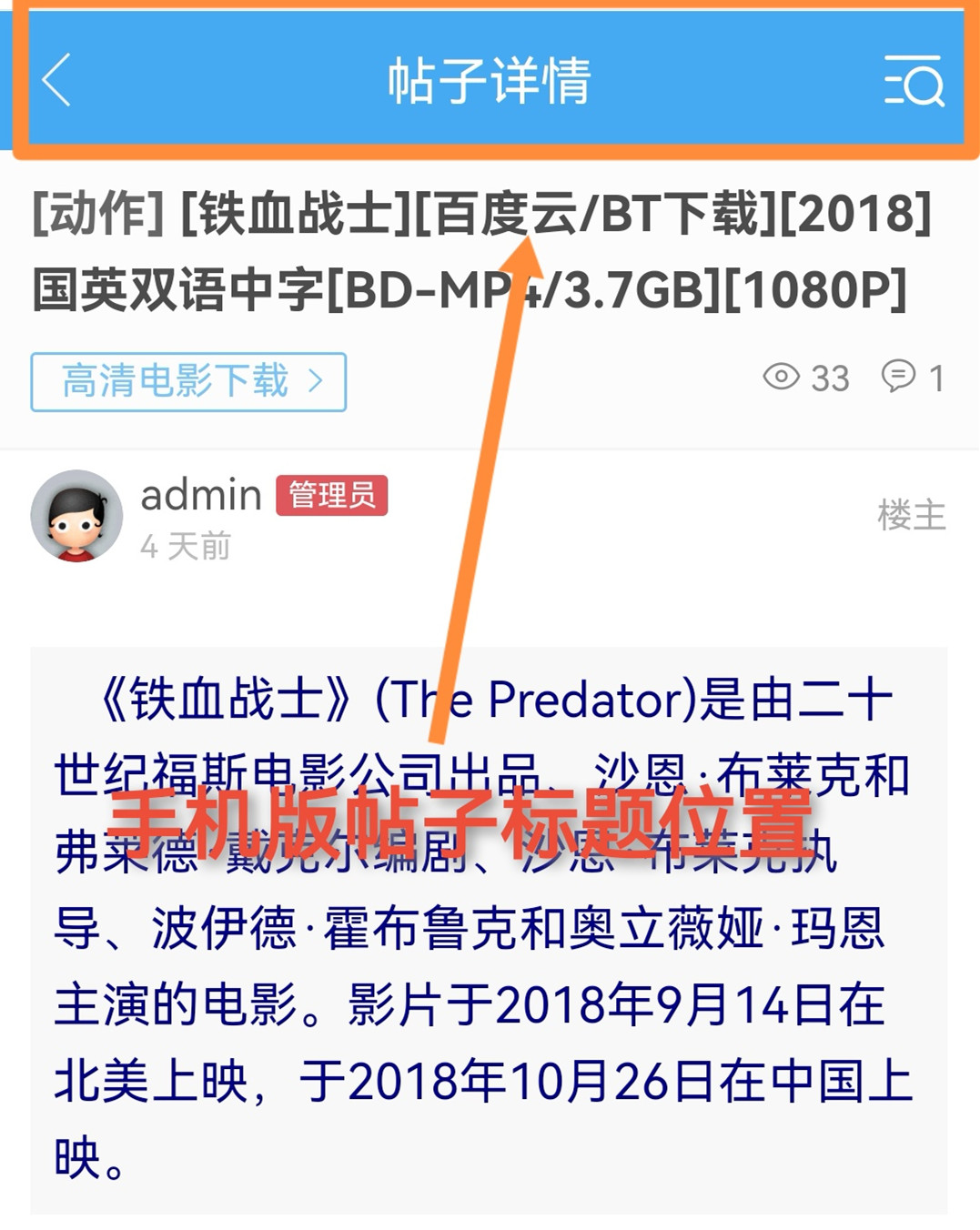
Task: Go back from the 帖子详情 page
Action: (x=56, y=80)
